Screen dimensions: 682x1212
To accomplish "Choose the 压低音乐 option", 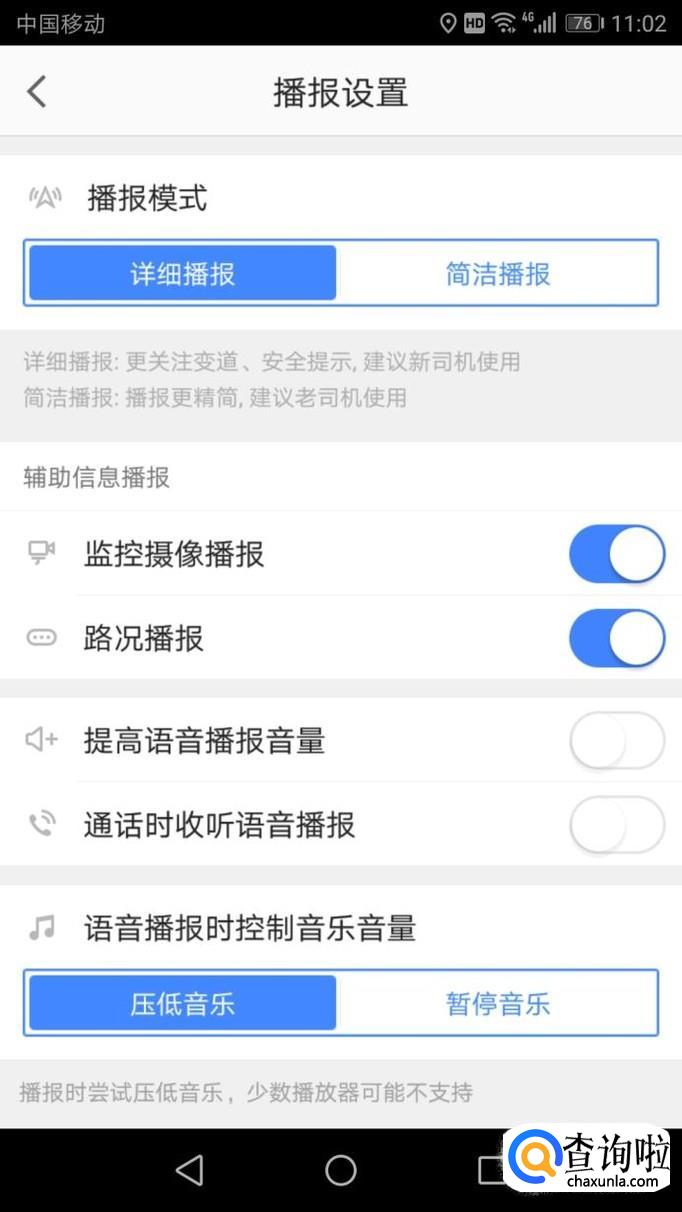I will click(x=182, y=1003).
